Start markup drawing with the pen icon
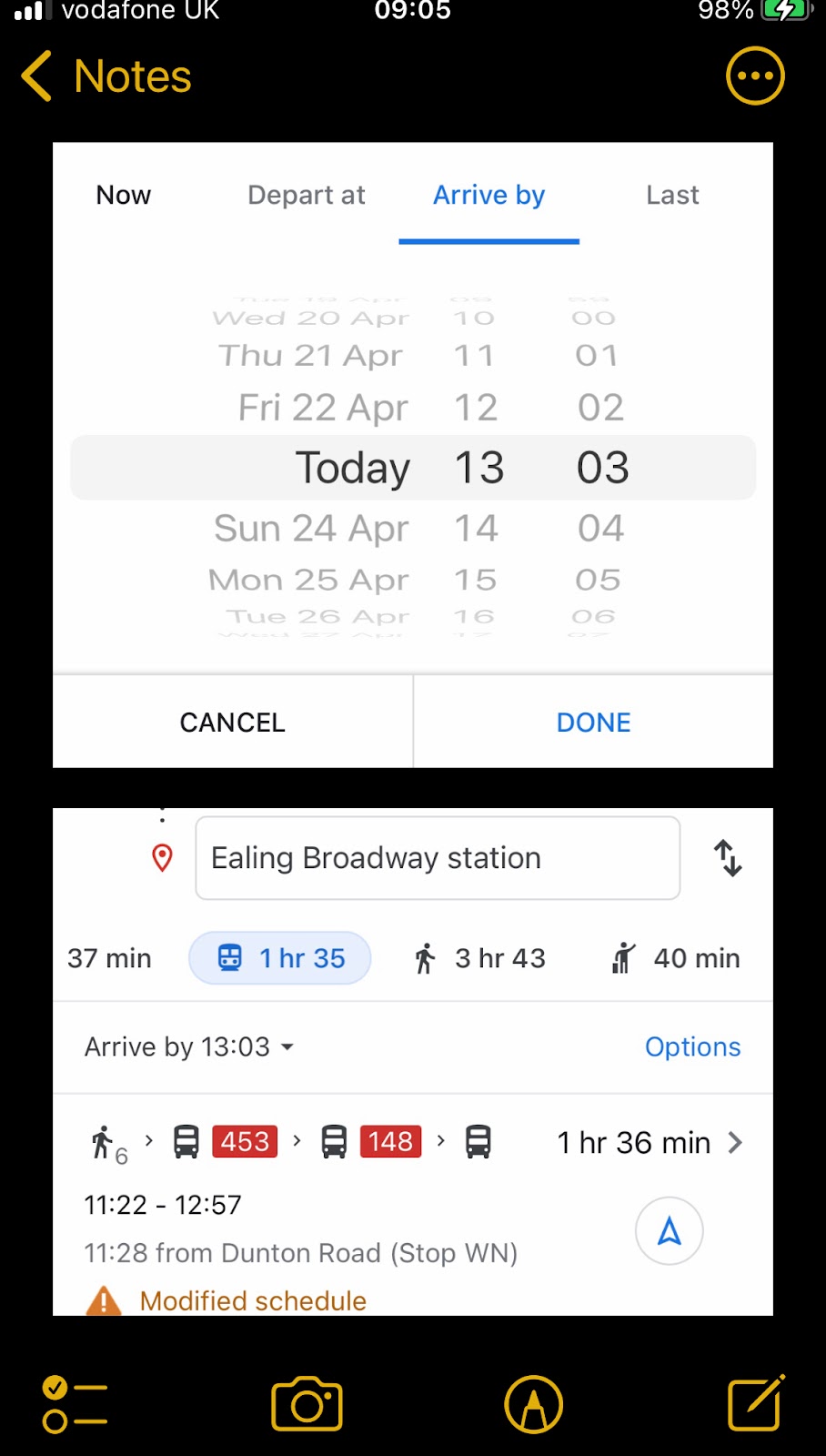The image size is (826, 1456). pyautogui.click(x=534, y=1404)
